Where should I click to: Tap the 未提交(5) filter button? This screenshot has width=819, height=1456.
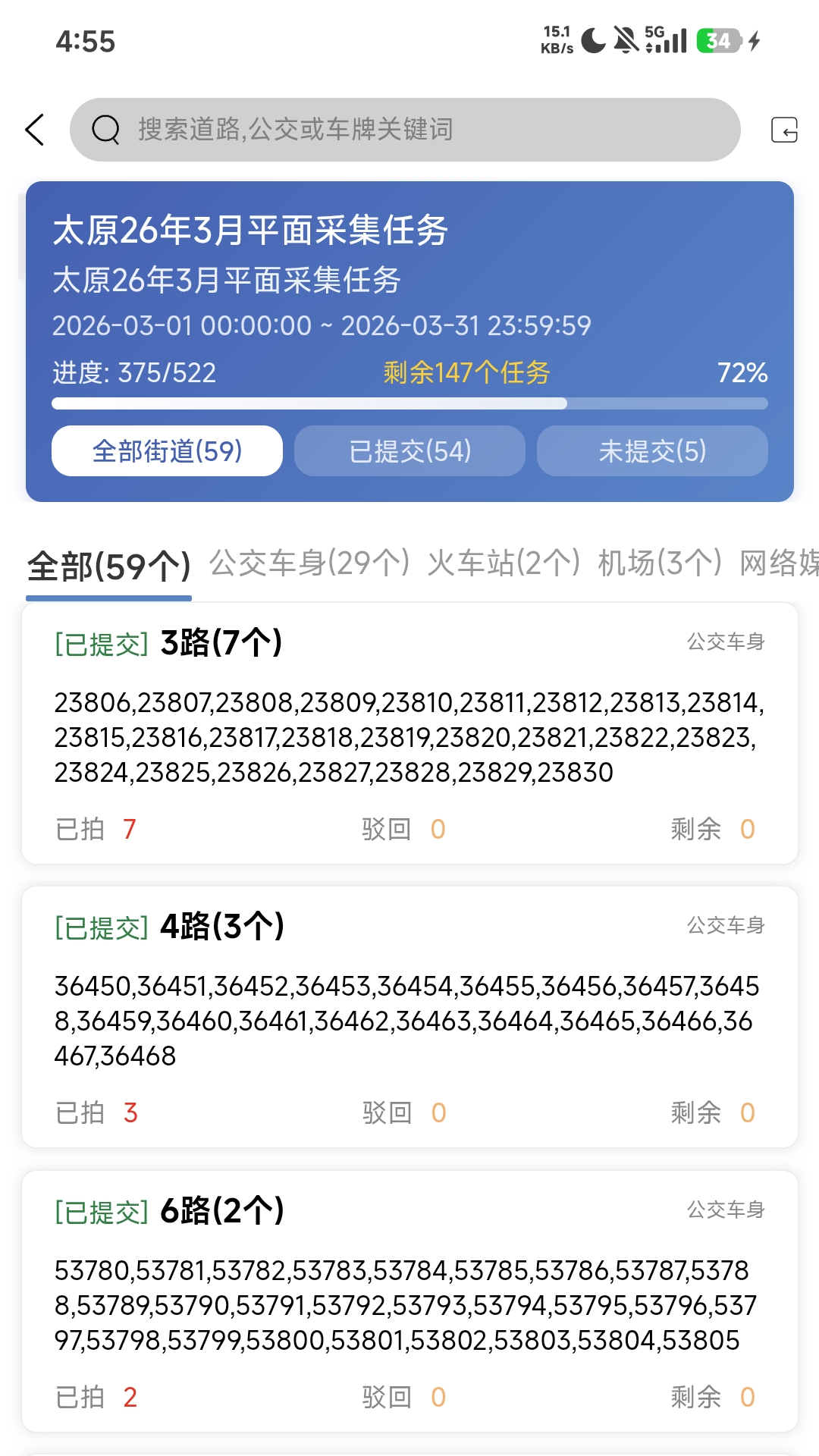coord(651,451)
